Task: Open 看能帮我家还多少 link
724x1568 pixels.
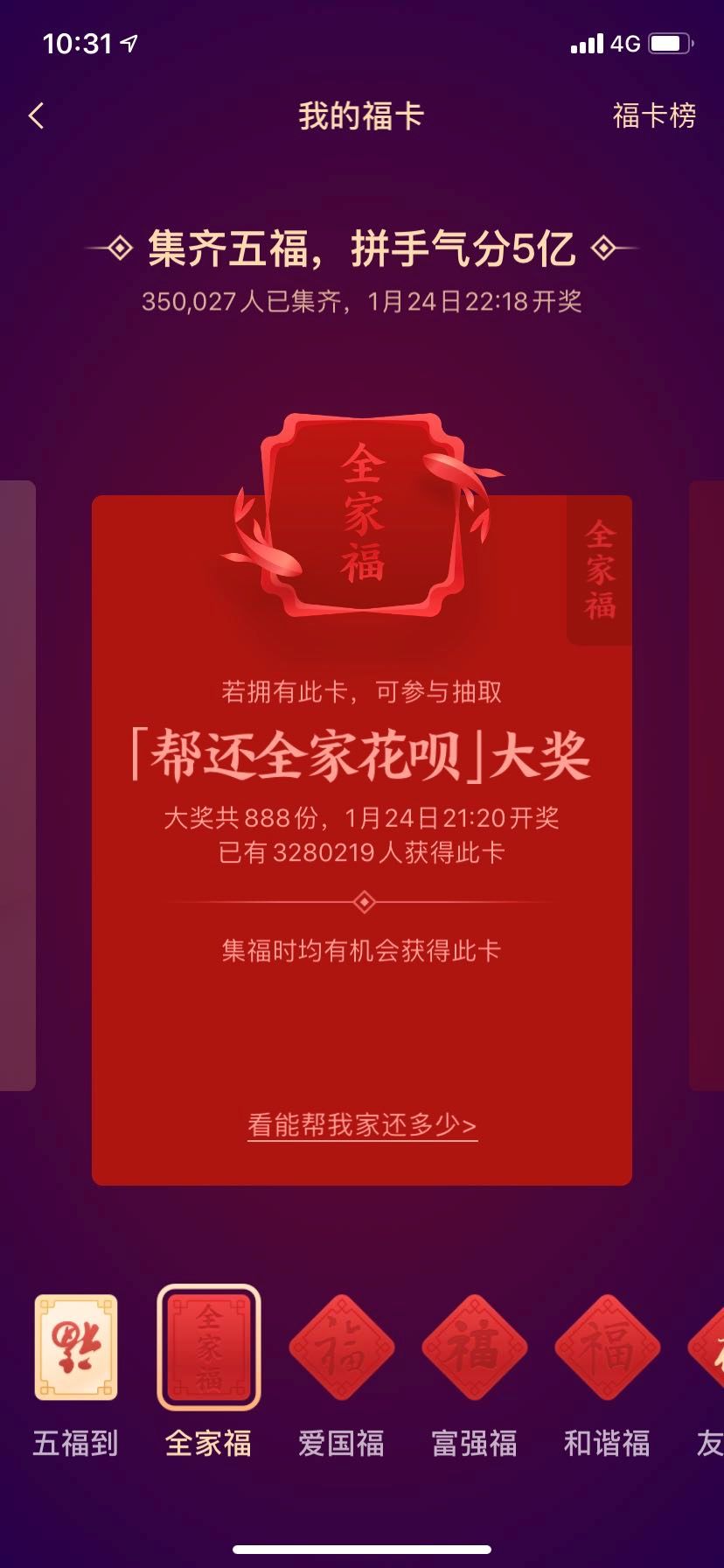Action: [362, 1125]
